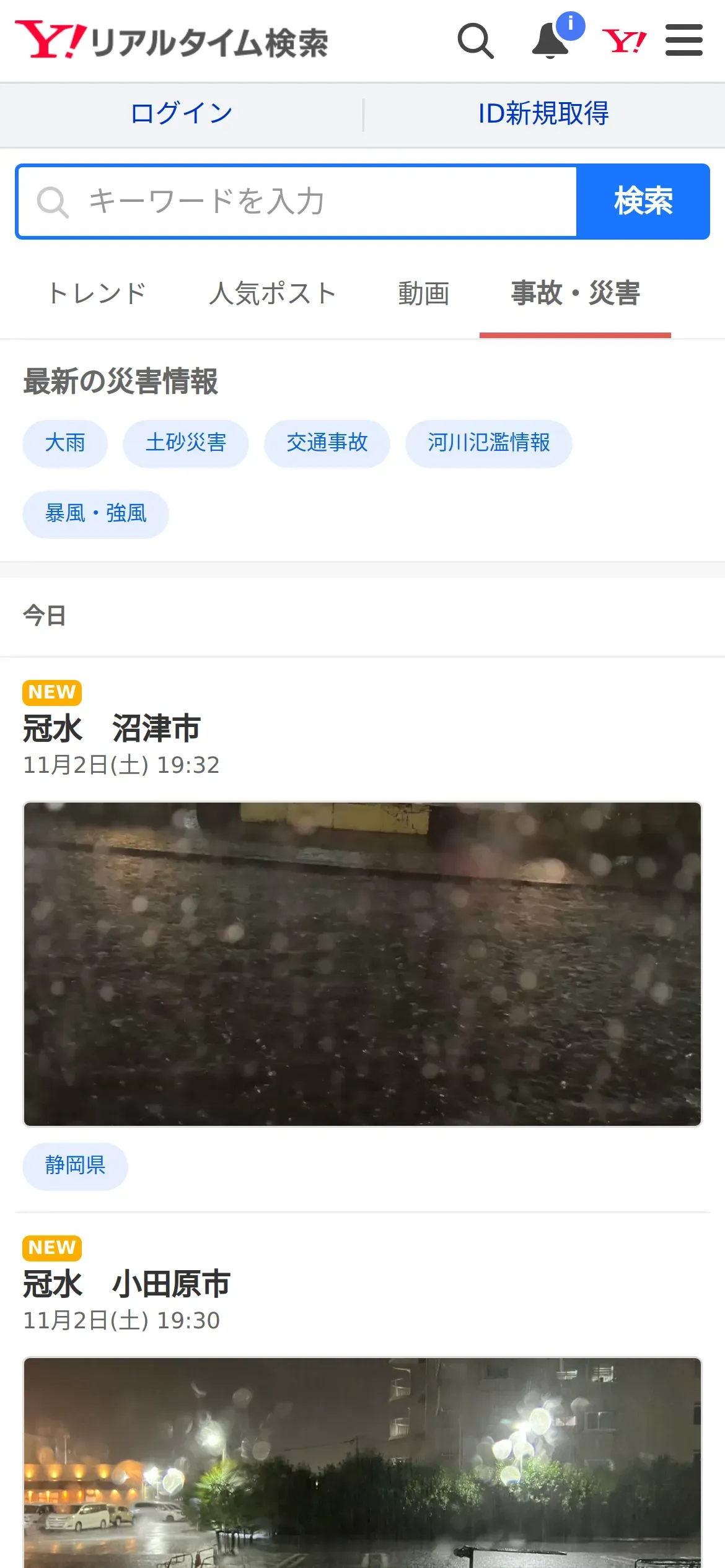Open the 冠水 沼津市 flooding photo
This screenshot has width=725, height=1568.
pyautogui.click(x=362, y=964)
